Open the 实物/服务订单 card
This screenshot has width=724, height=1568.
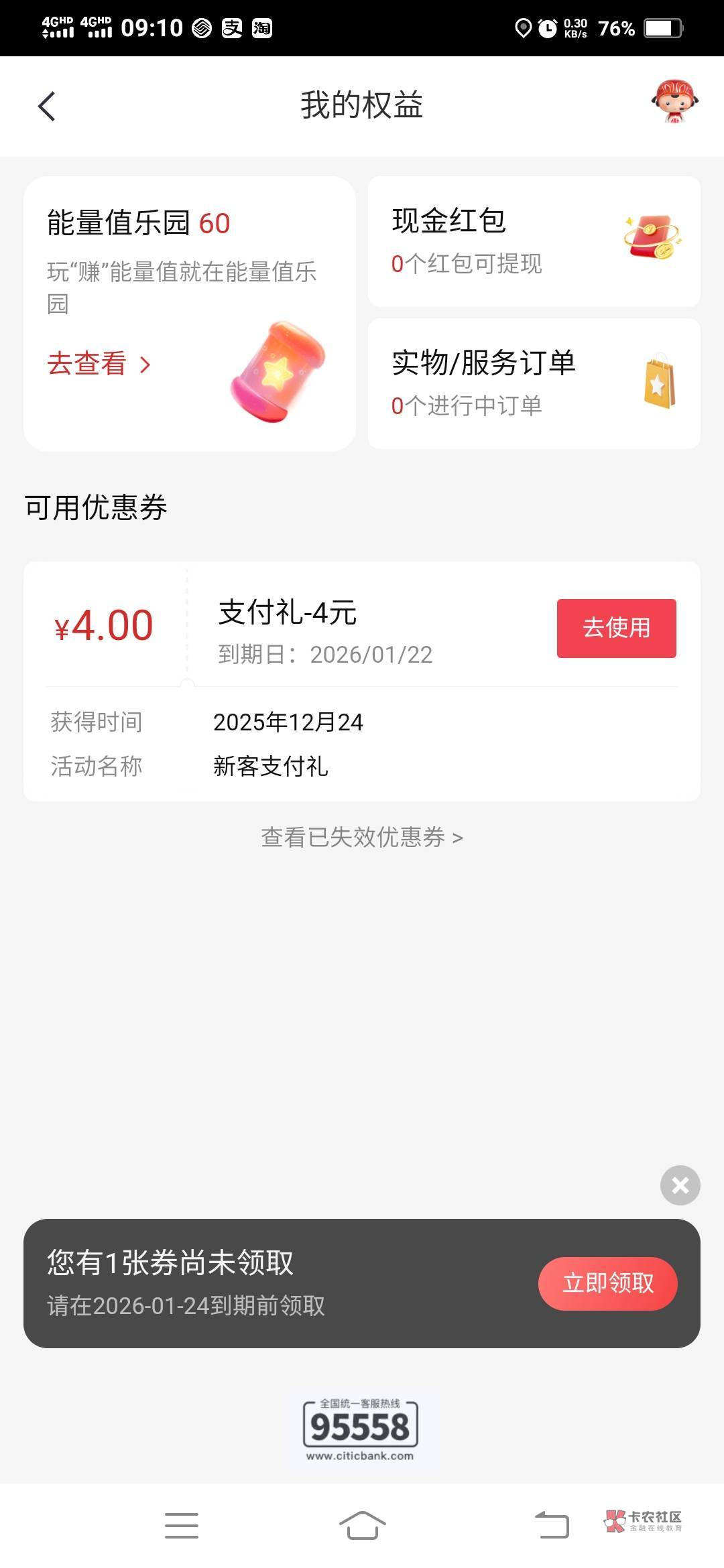(534, 383)
